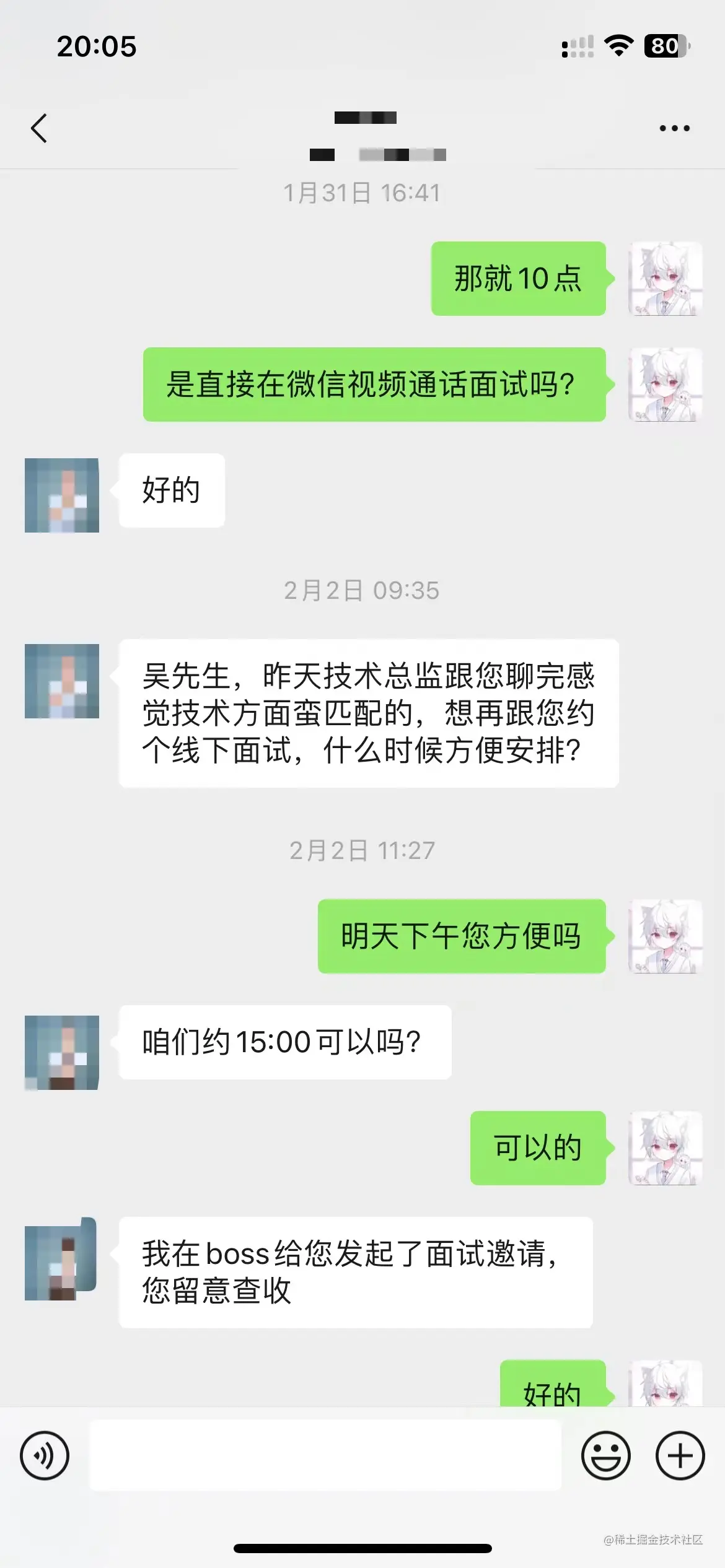Open the plus attachments menu
The height and width of the screenshot is (1568, 725).
[680, 1455]
